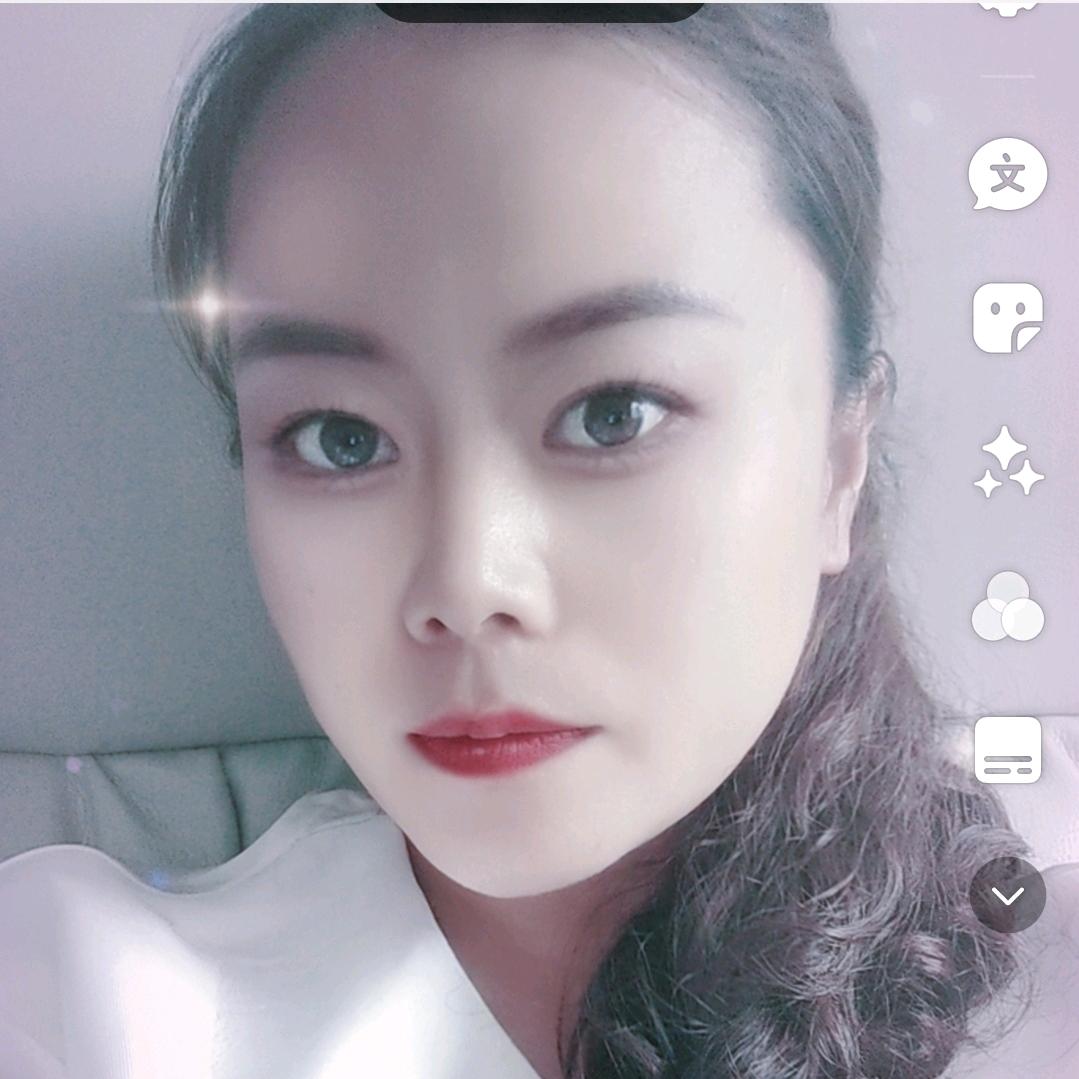The width and height of the screenshot is (1079, 1079).
Task: Open the captions tool
Action: click(1007, 750)
